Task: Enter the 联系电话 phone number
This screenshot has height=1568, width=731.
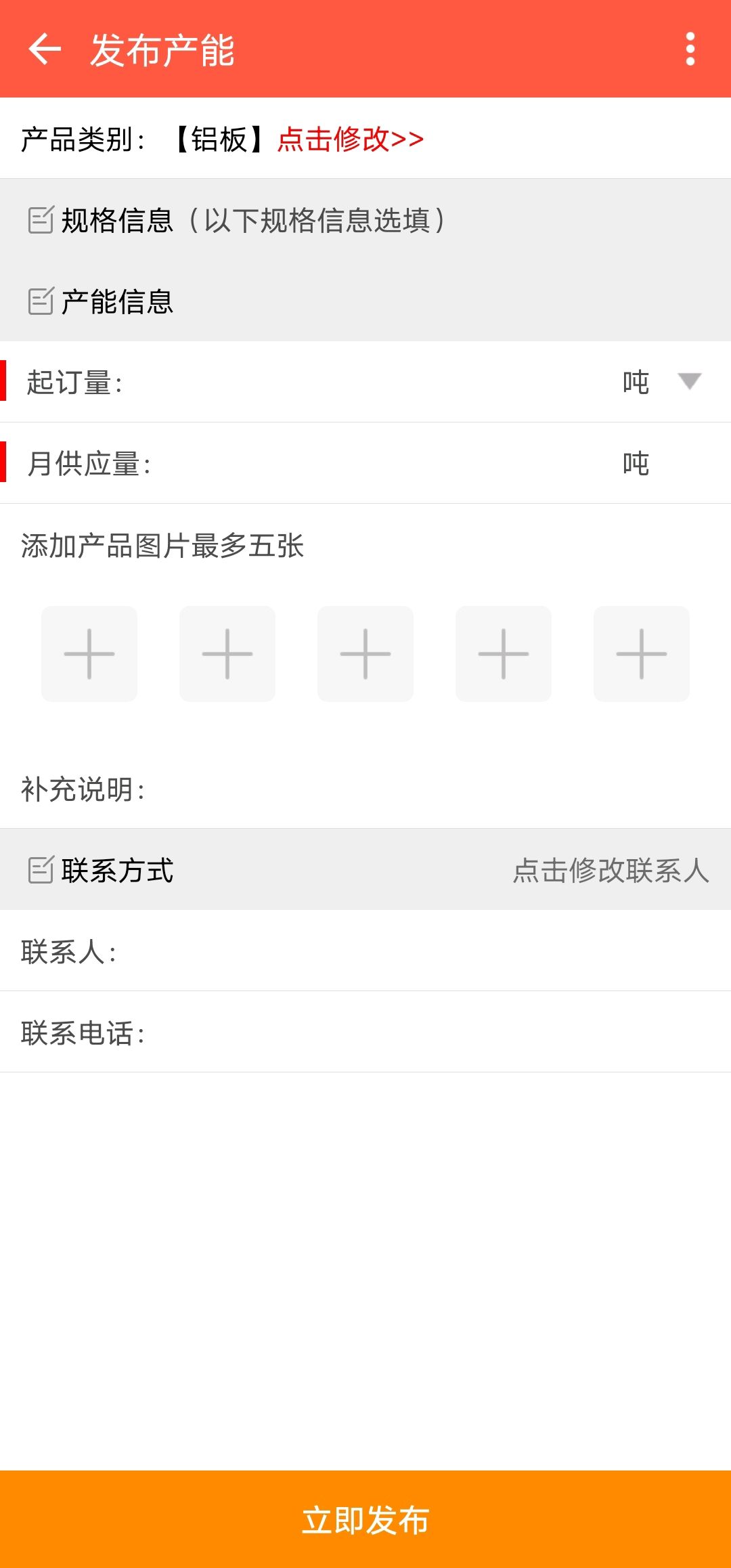Action: [365, 1032]
